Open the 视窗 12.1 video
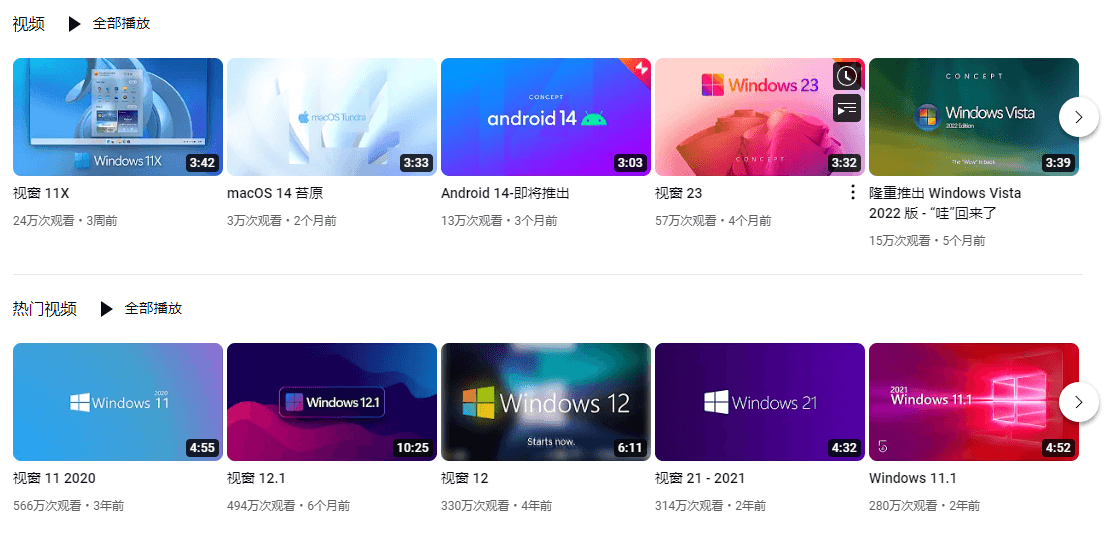This screenshot has height=534, width=1110. point(332,402)
